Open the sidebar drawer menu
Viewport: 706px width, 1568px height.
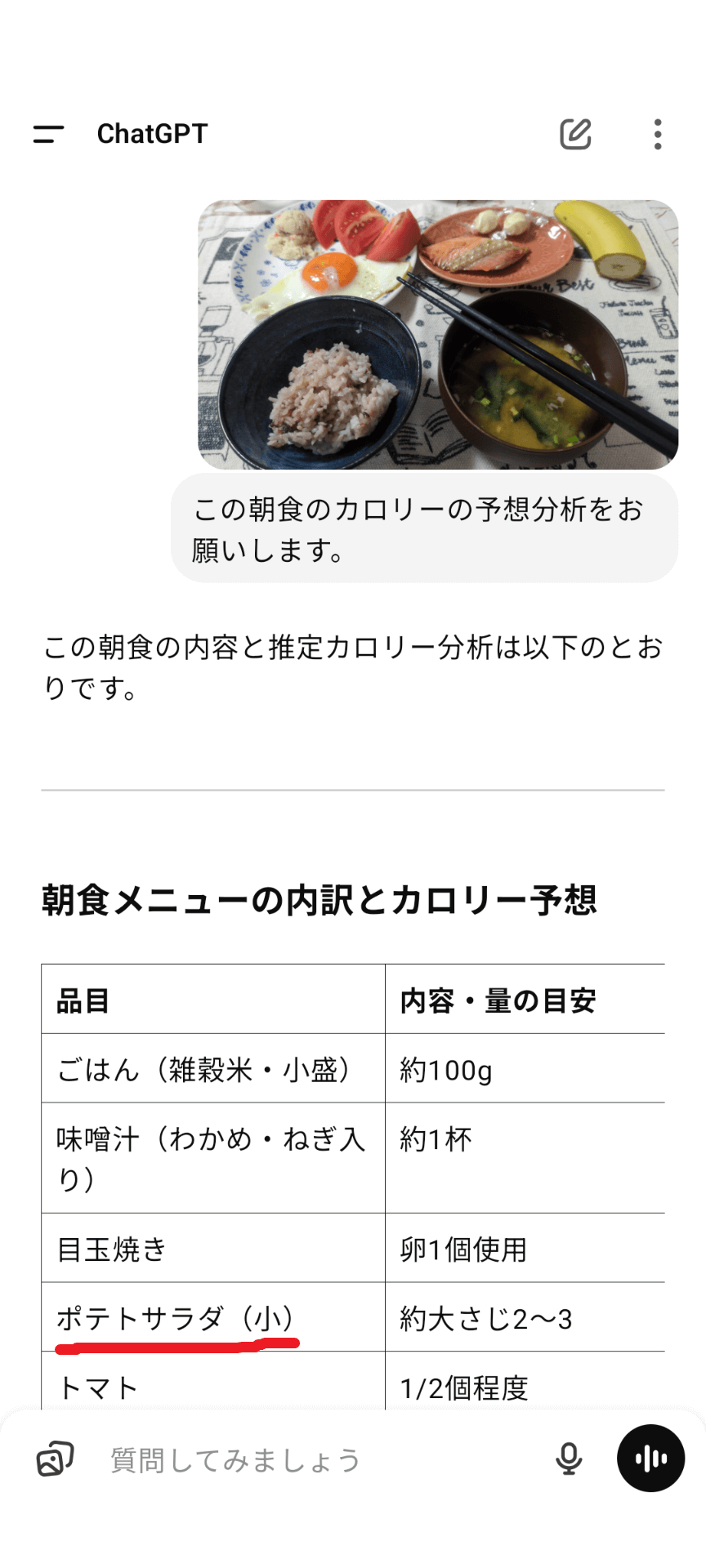click(48, 134)
